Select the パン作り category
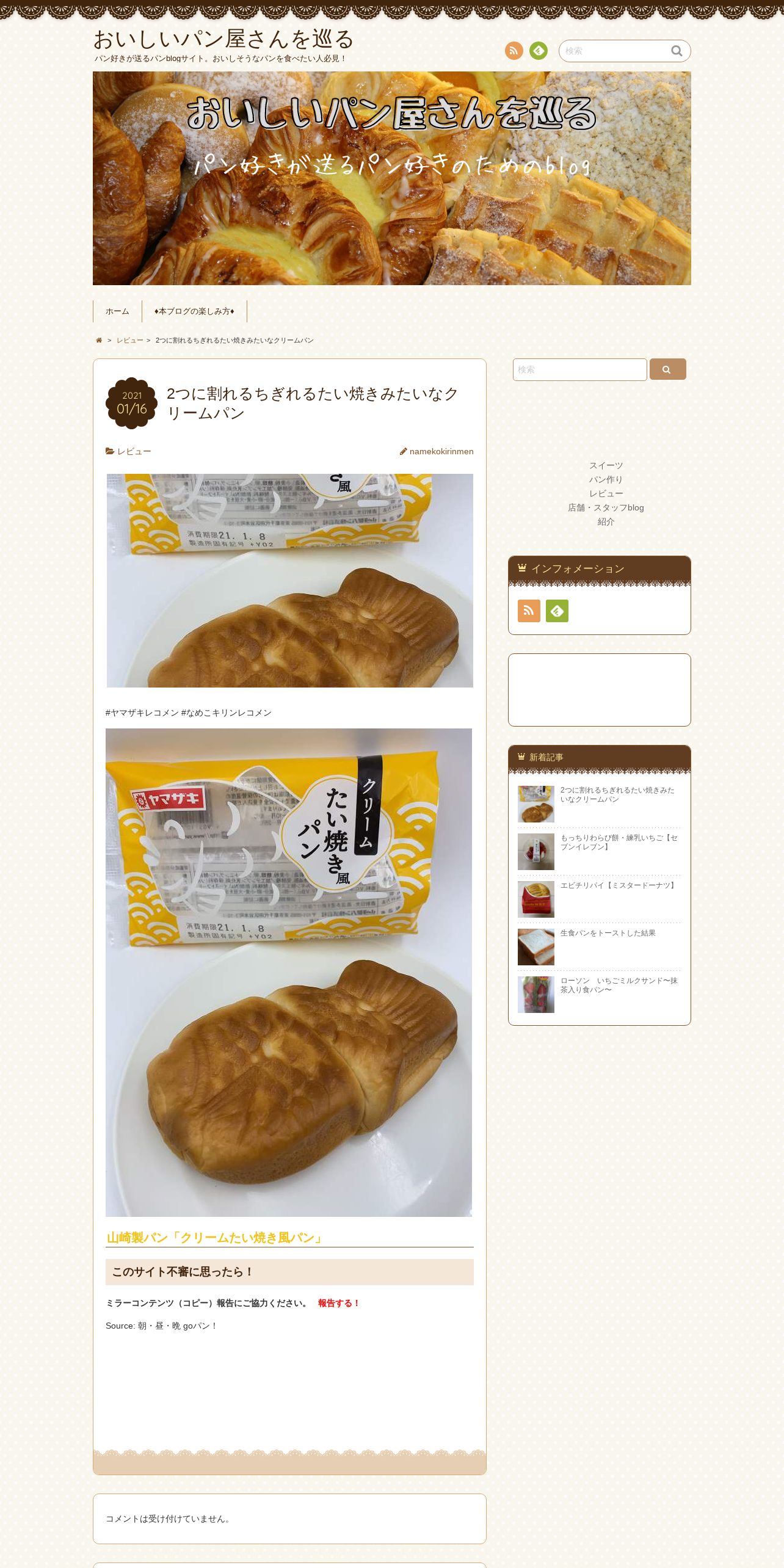 pos(606,479)
